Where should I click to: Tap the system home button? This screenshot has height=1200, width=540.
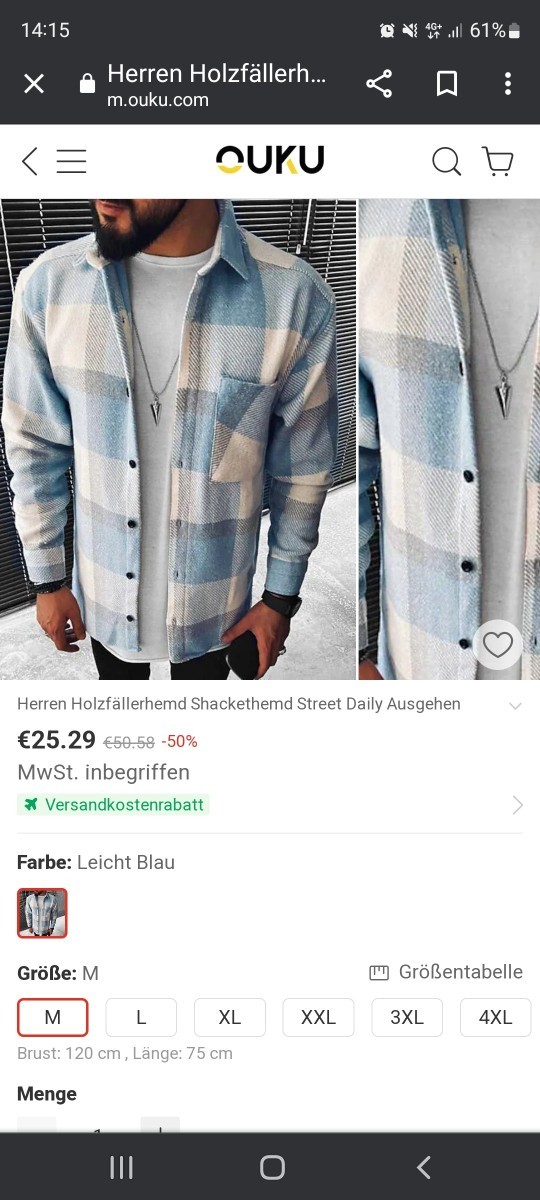(x=272, y=1167)
